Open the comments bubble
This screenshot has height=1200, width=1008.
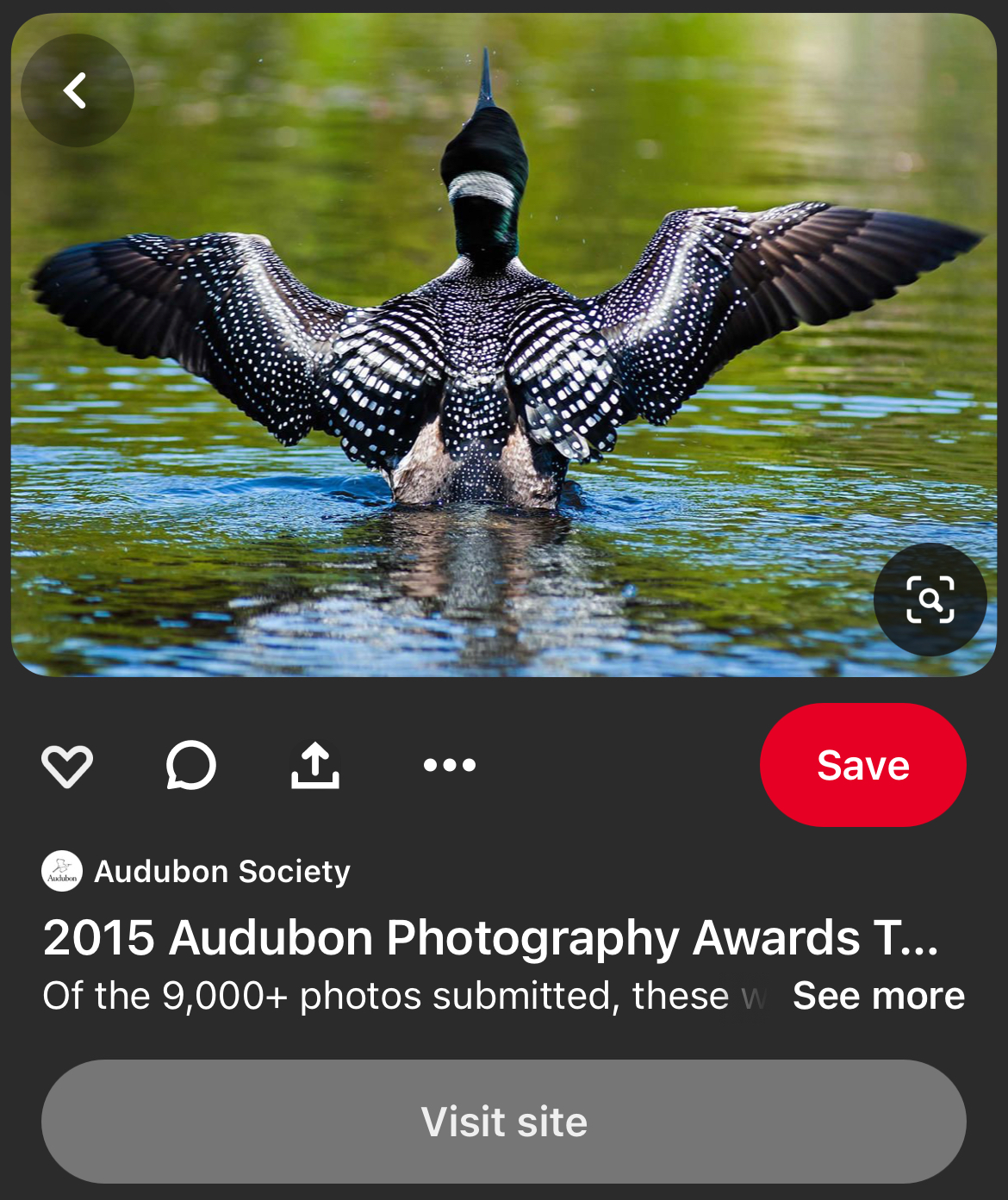(190, 765)
